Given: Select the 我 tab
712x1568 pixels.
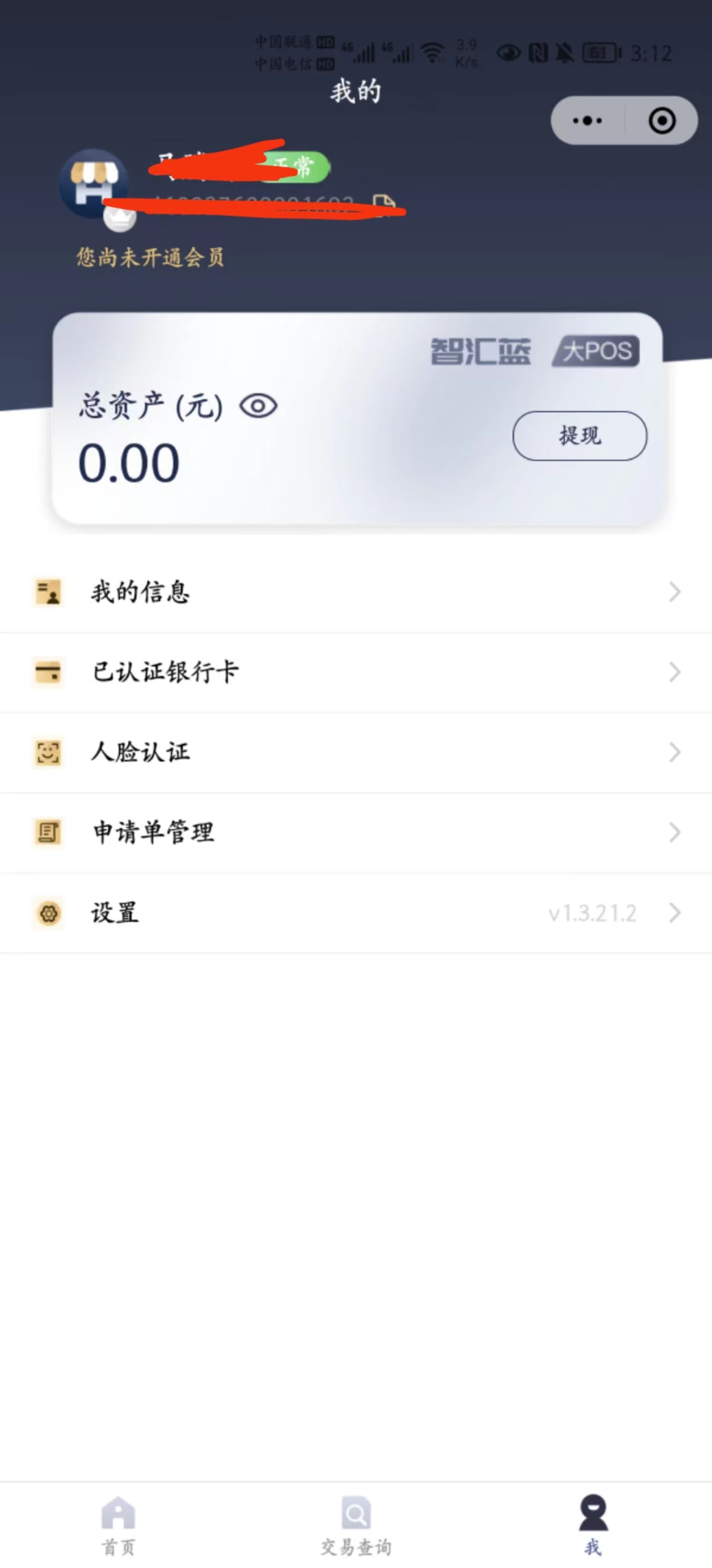Looking at the screenshot, I should coord(593,1525).
